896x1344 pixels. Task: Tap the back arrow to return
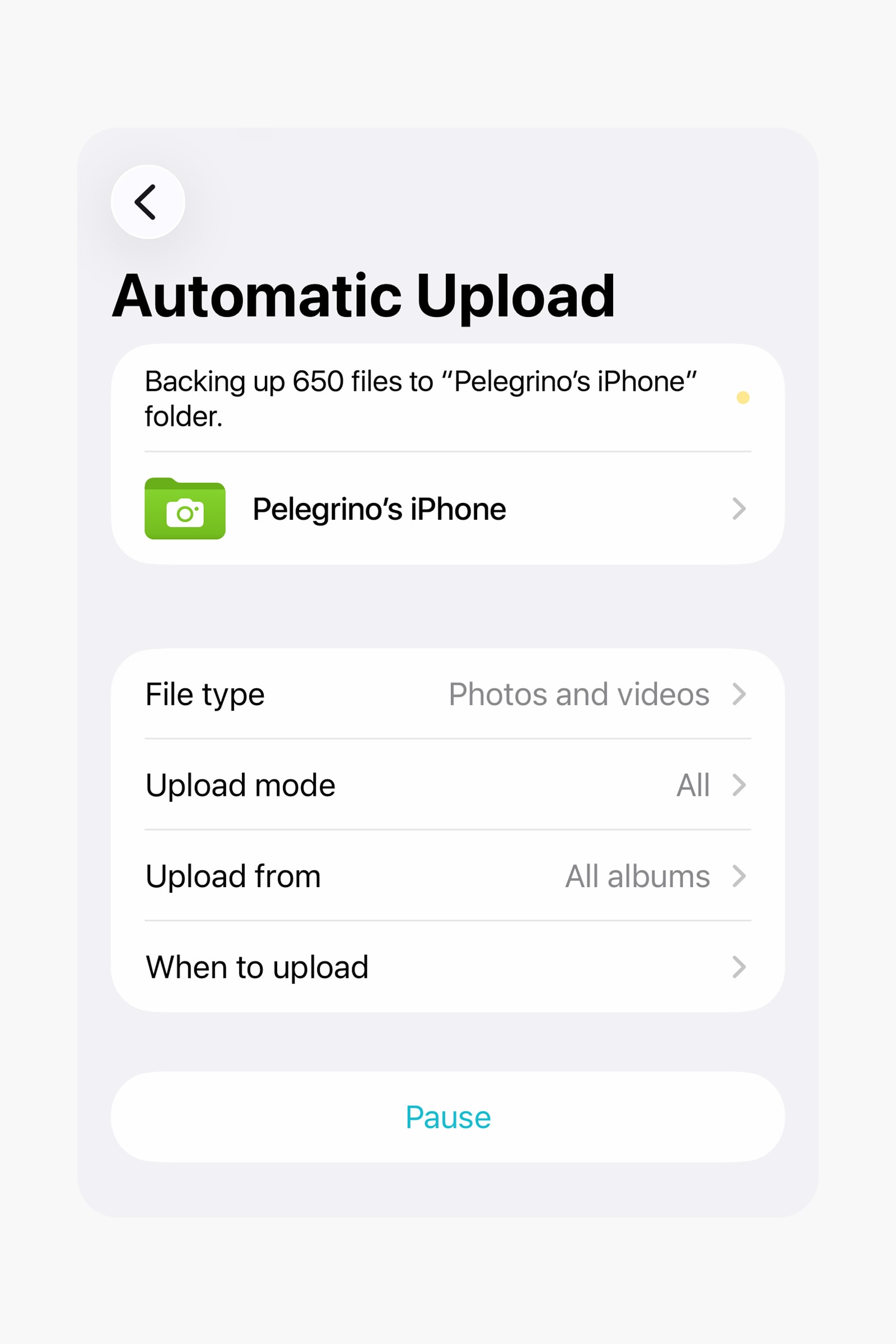pos(147,203)
